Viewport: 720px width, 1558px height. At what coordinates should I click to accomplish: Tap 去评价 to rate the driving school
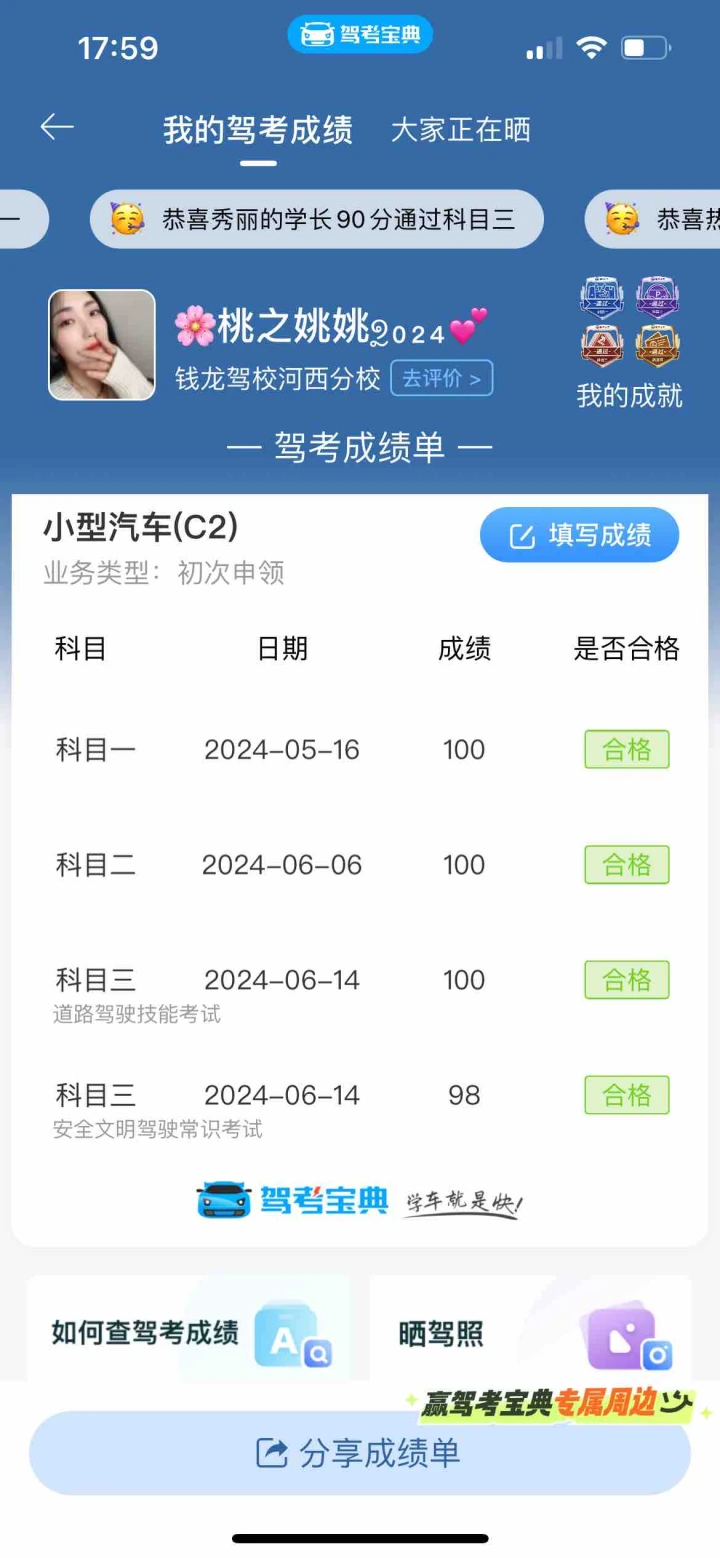[441, 378]
